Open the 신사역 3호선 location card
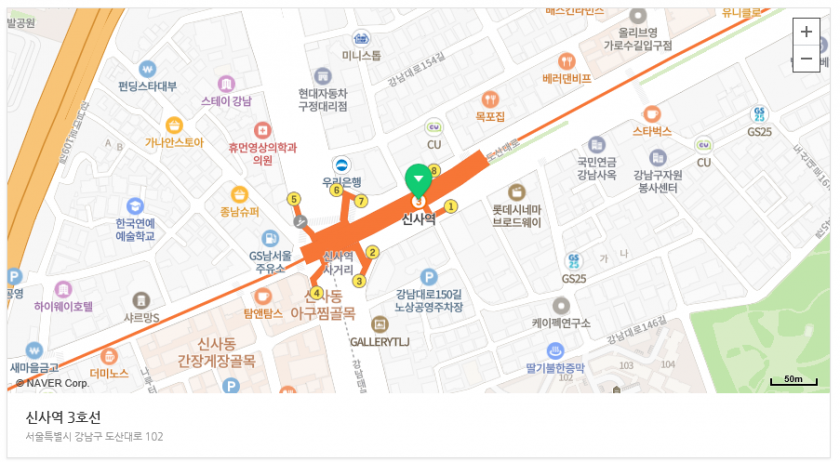 [64, 417]
